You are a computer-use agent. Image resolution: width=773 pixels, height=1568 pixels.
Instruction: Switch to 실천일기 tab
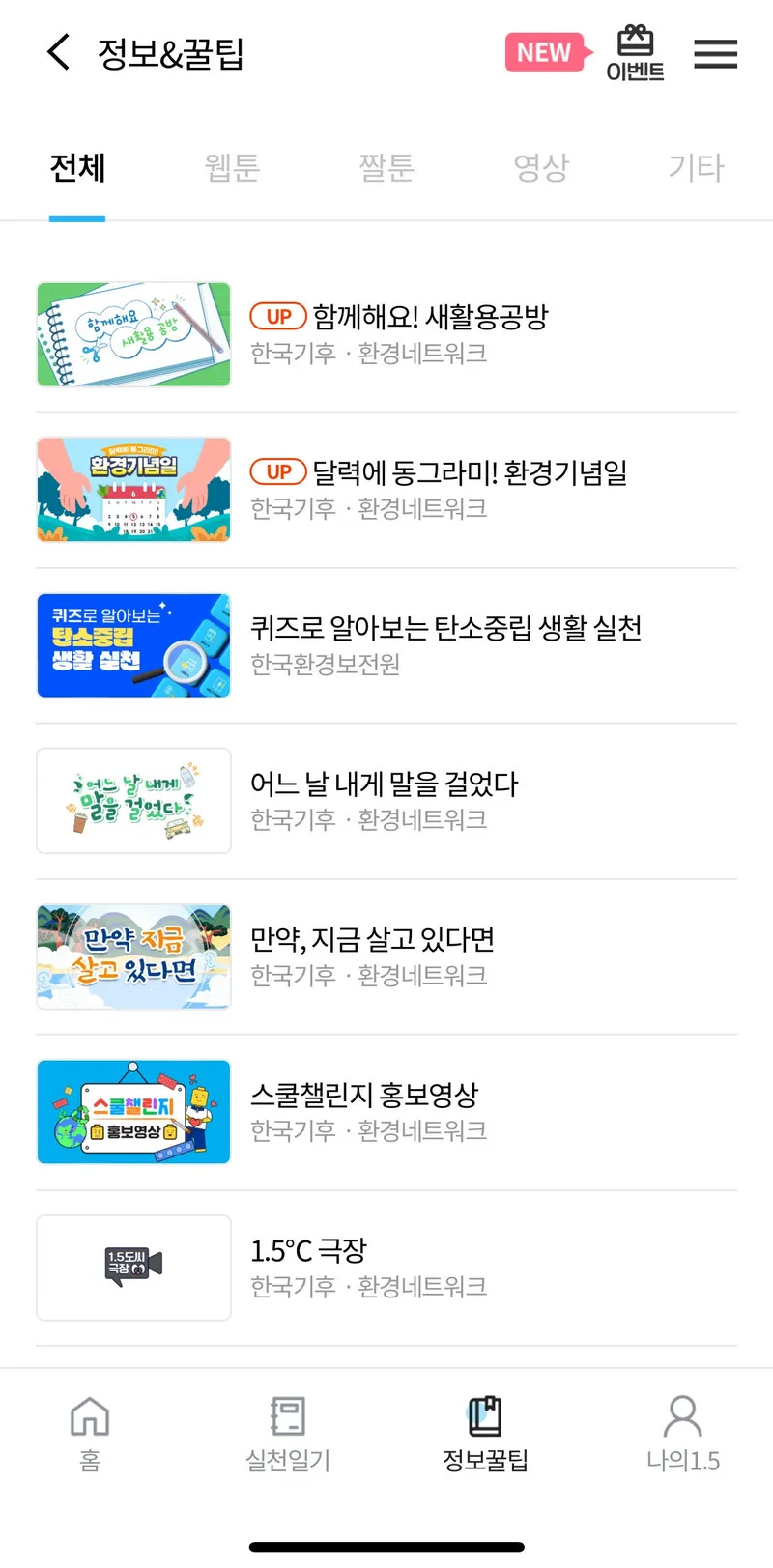tap(288, 1434)
